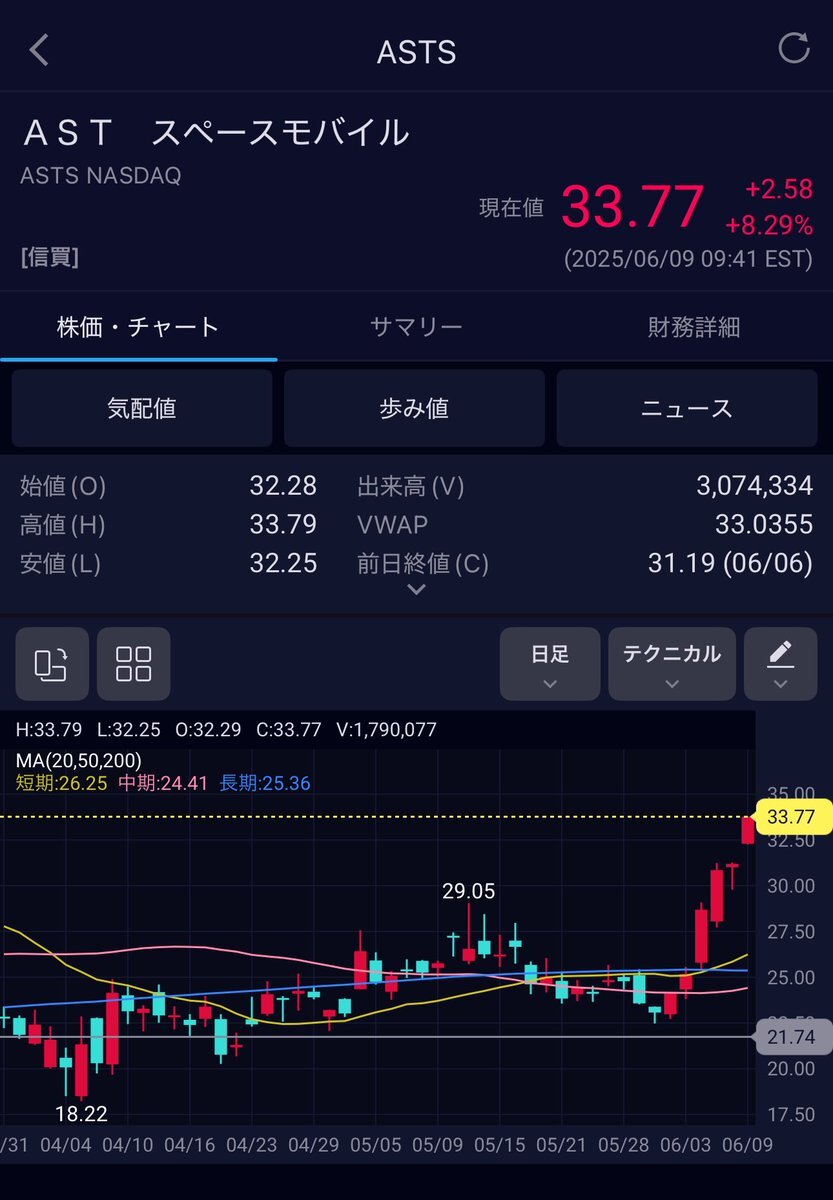Screen dimensions: 833x1200
Task: Rotate the chart to landscape view
Action: 52,663
